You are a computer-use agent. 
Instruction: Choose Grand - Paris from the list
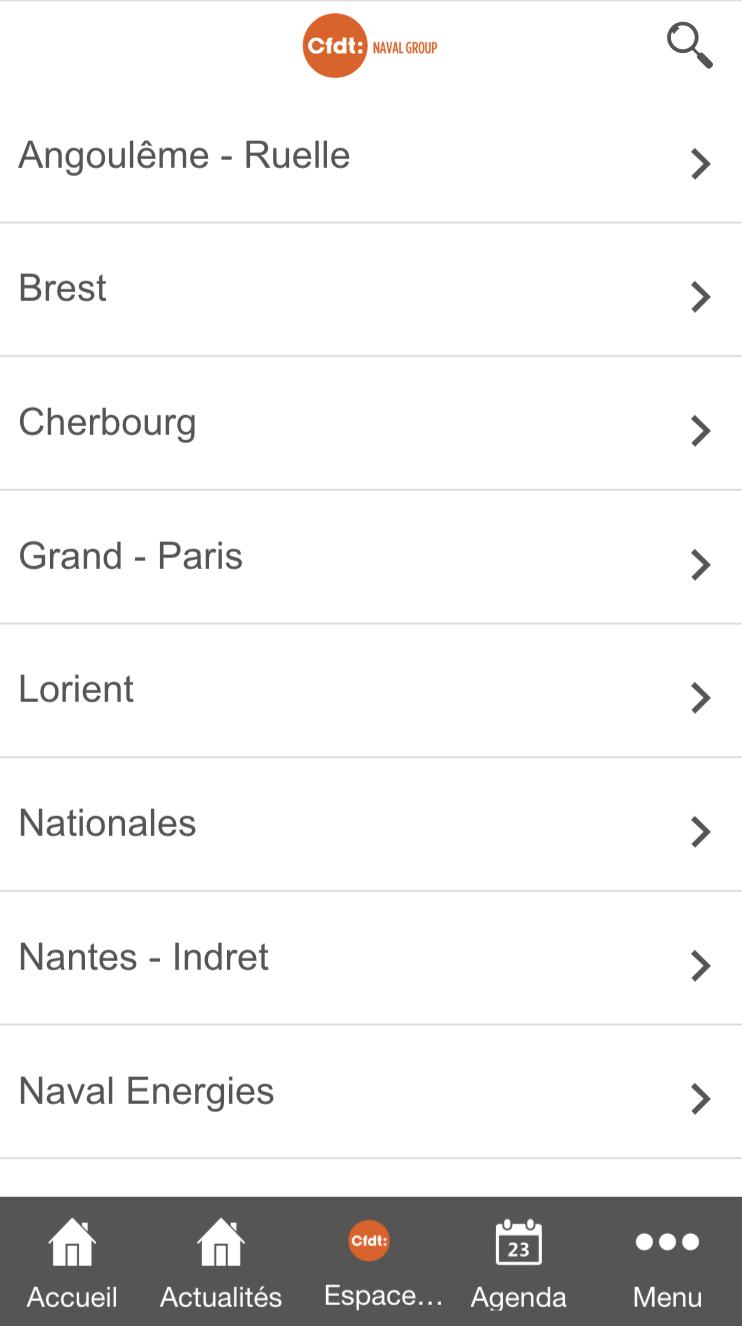tap(371, 557)
